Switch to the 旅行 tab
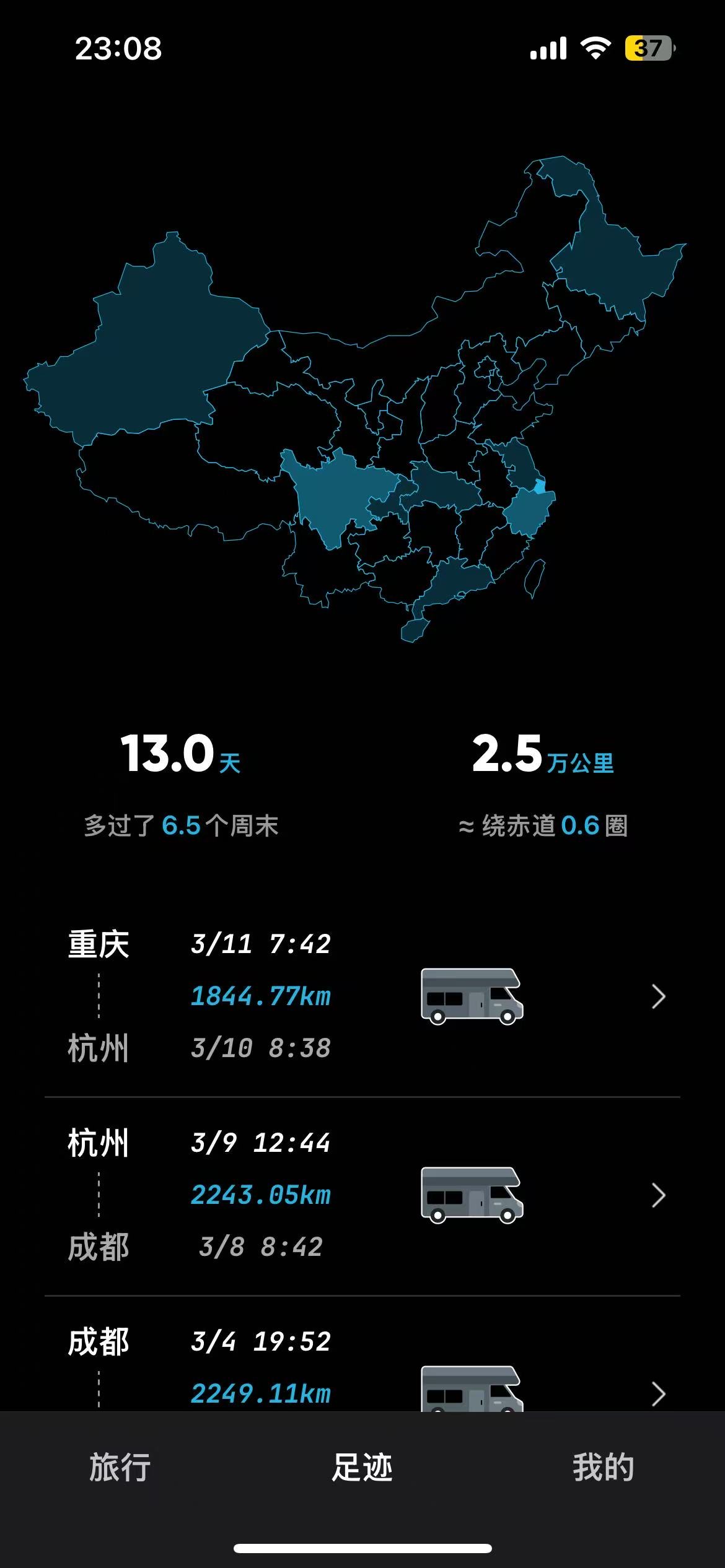The width and height of the screenshot is (725, 1568). pyautogui.click(x=120, y=1468)
